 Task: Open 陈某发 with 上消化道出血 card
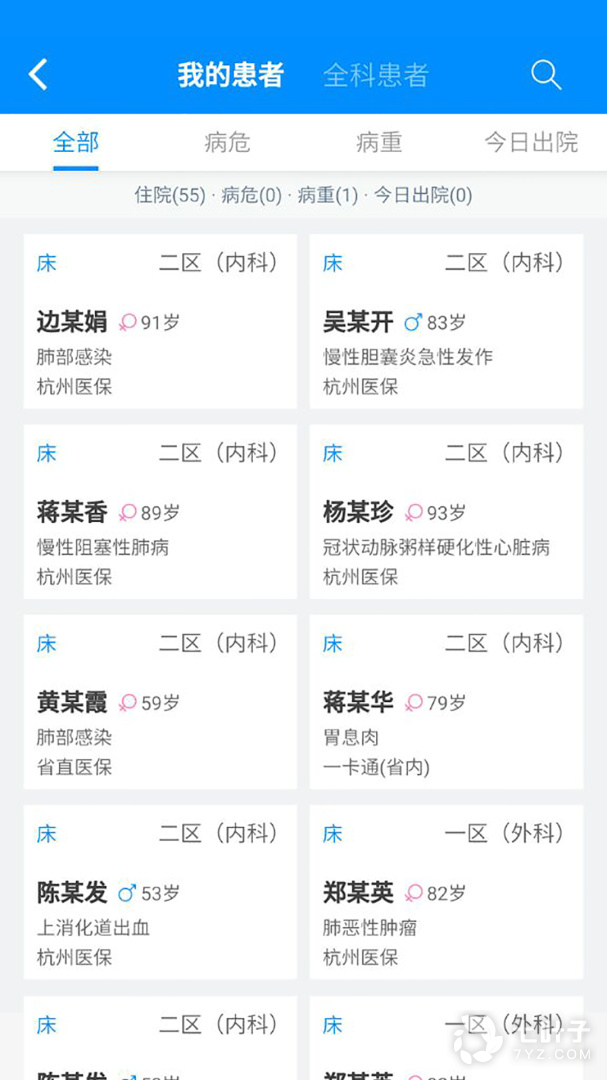pyautogui.click(x=160, y=892)
